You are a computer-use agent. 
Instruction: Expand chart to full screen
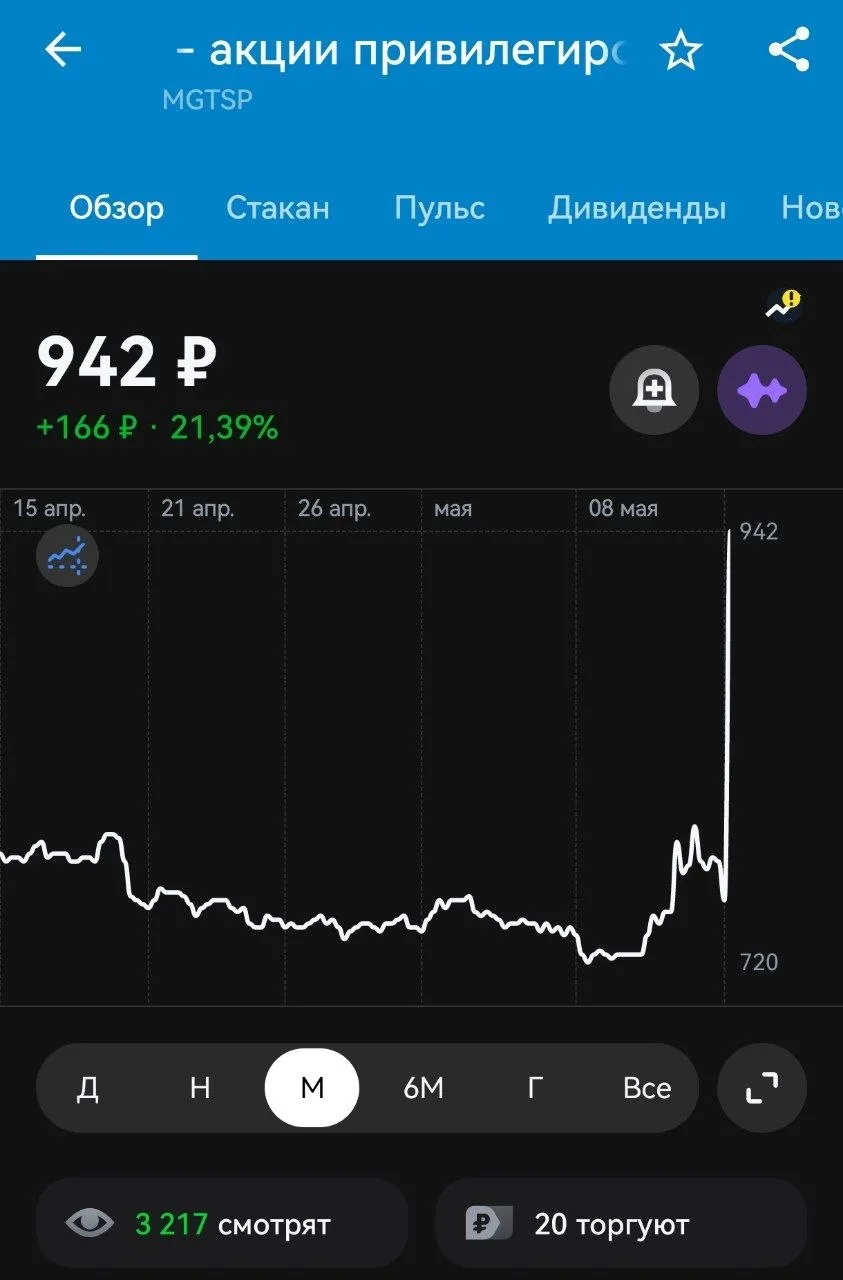coord(762,1088)
